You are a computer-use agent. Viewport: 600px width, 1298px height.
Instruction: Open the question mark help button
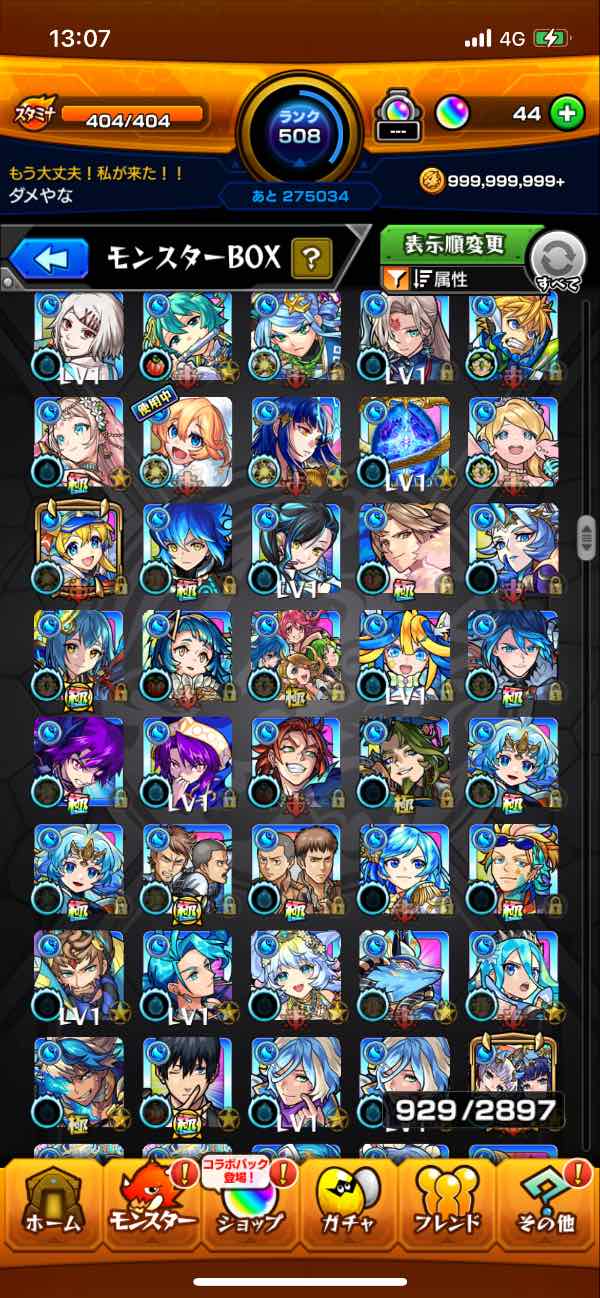312,260
